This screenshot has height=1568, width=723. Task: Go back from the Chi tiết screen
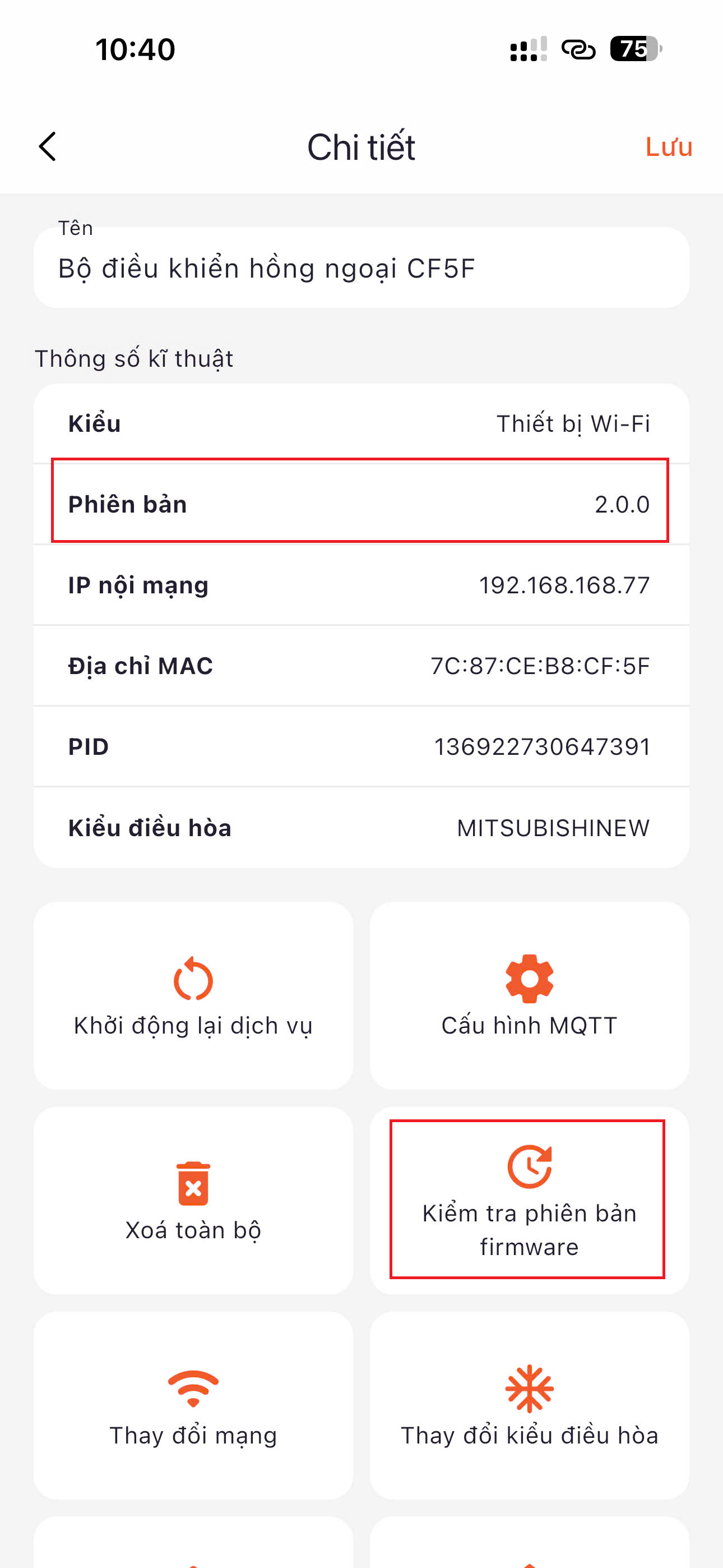(x=48, y=147)
